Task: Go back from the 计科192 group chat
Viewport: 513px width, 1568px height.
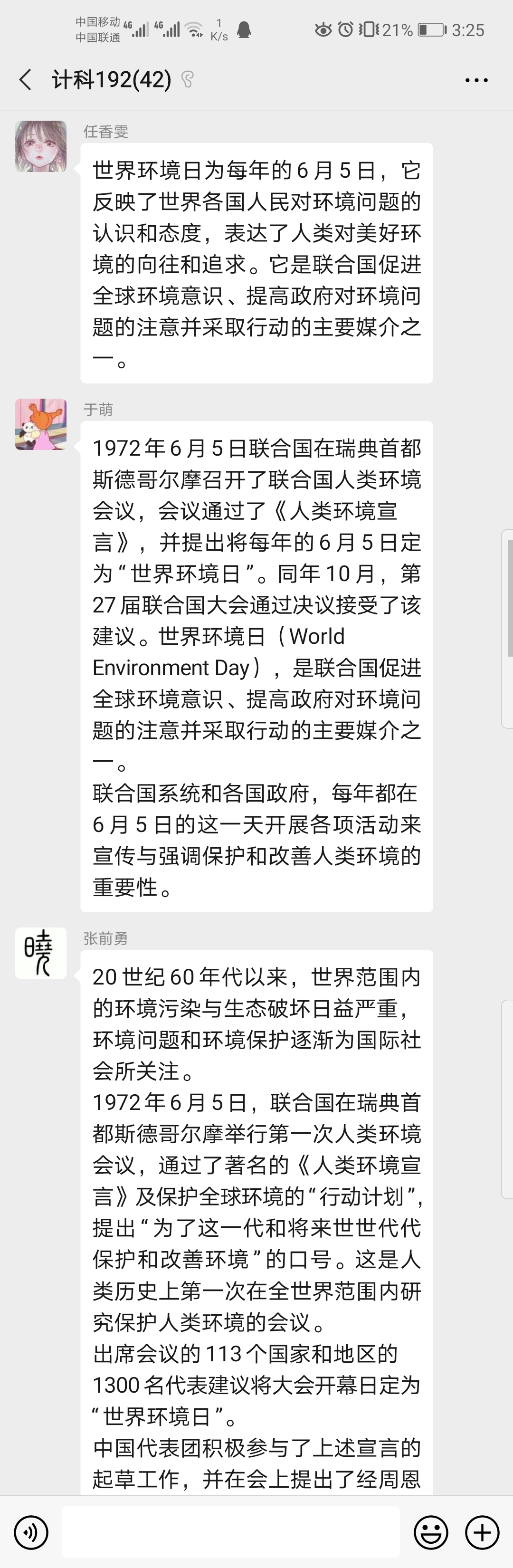Action: click(26, 80)
